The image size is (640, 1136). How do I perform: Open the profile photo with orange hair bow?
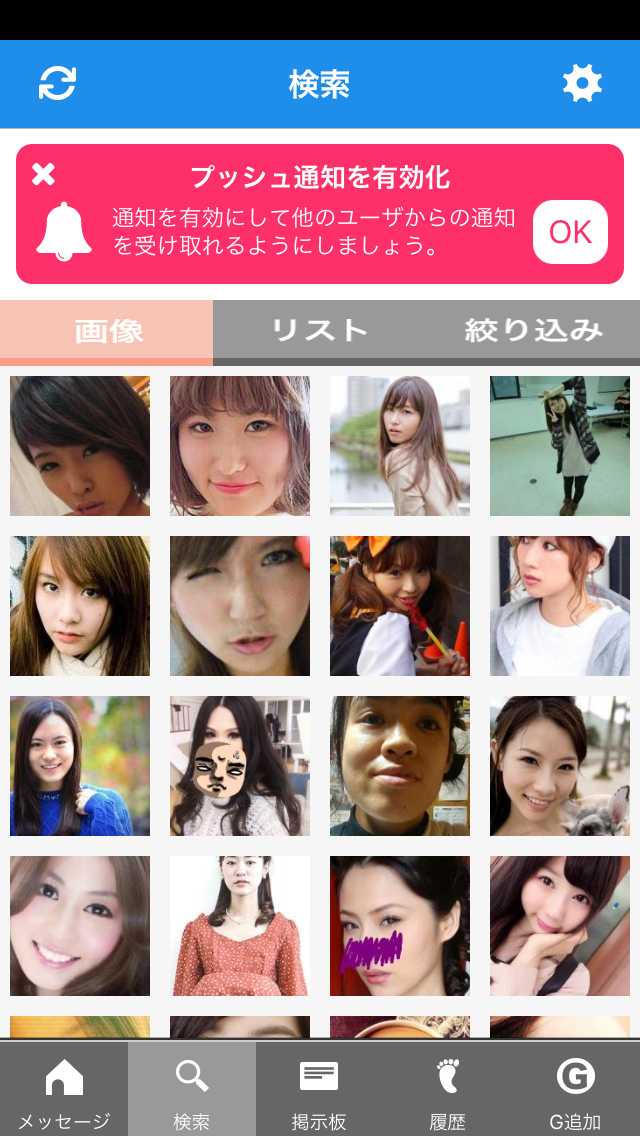pyautogui.click(x=400, y=606)
